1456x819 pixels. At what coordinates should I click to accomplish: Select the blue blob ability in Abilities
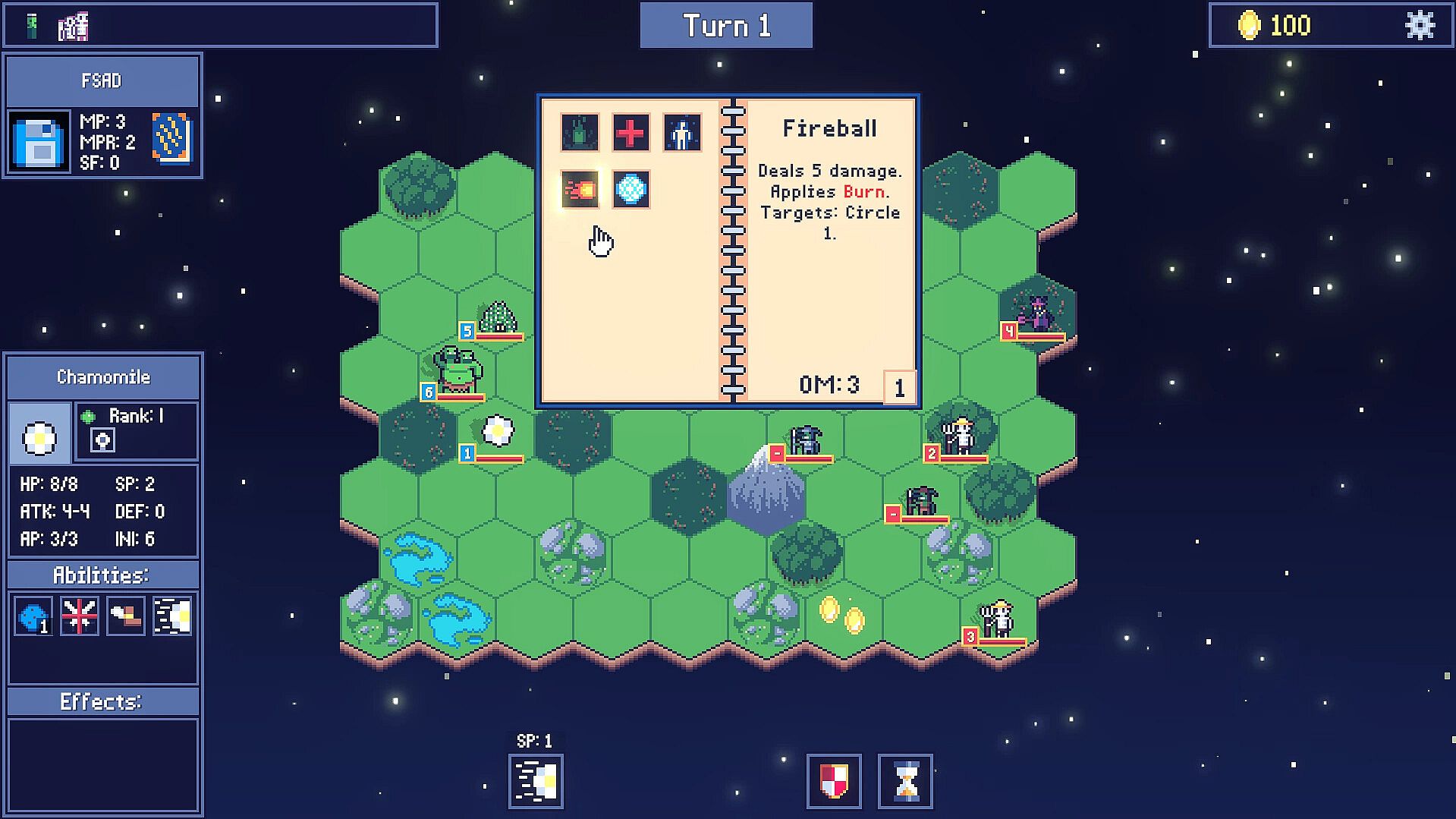point(33,616)
